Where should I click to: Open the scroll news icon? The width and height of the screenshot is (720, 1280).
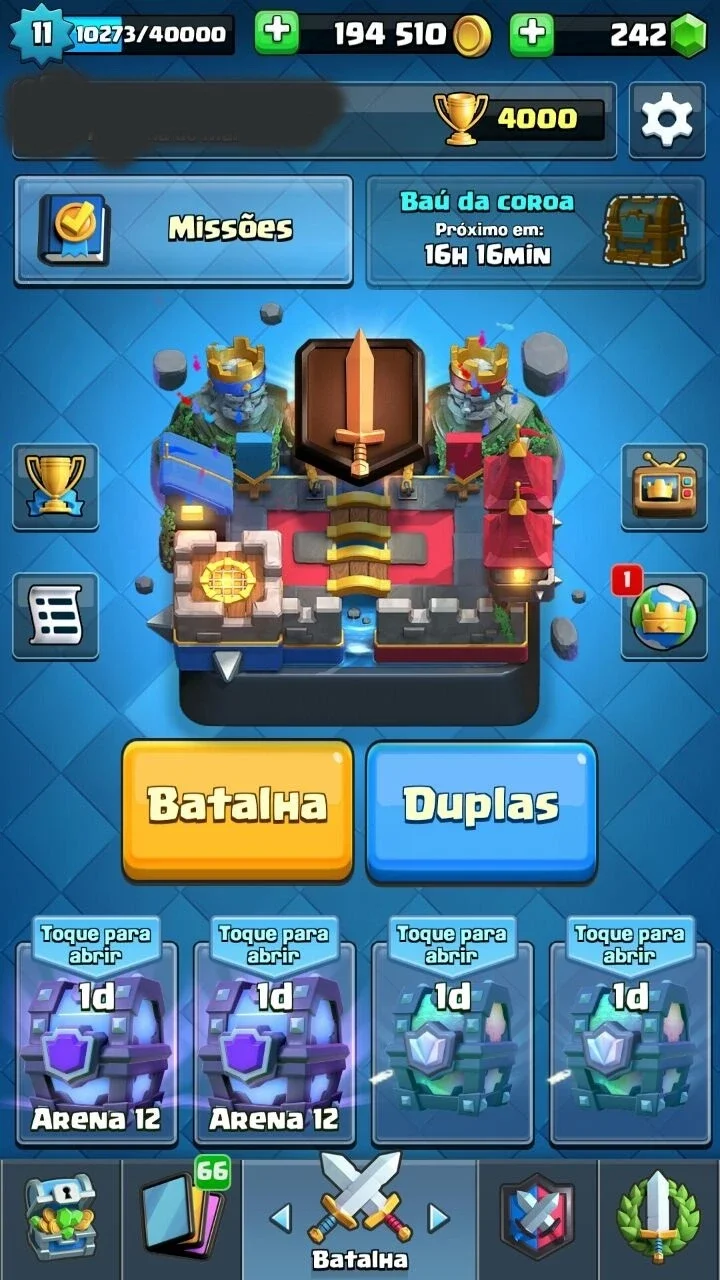point(55,616)
